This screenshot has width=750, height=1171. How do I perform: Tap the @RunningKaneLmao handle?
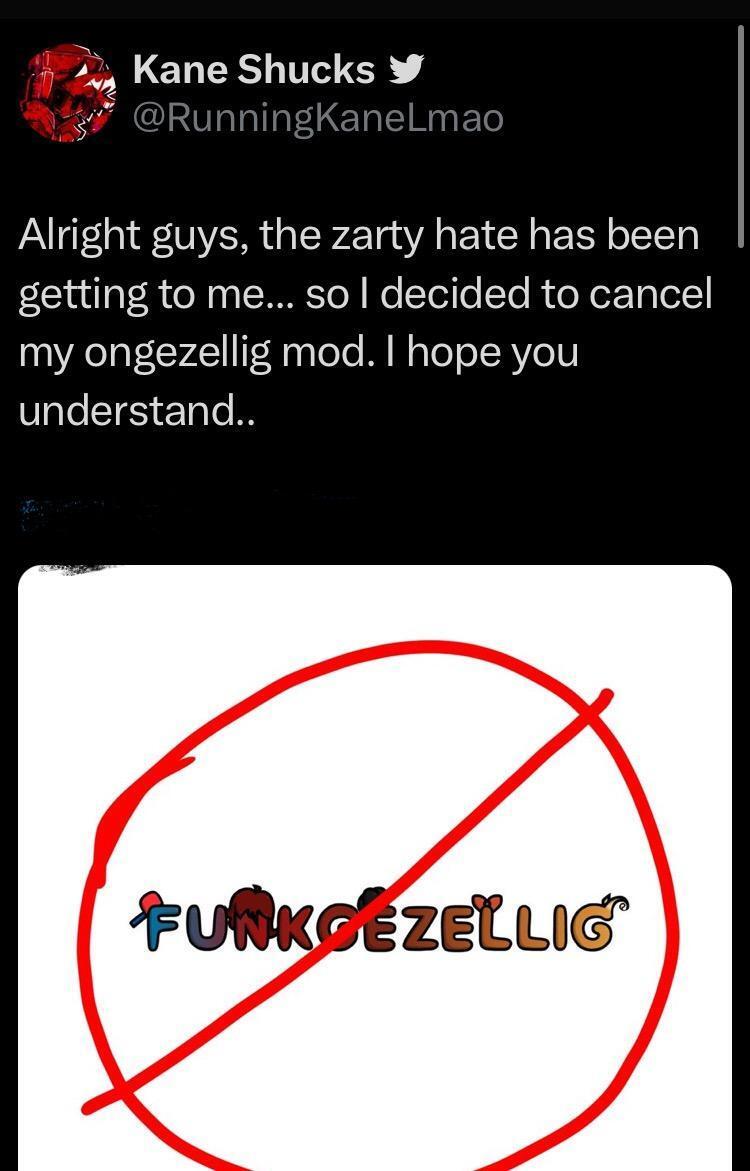318,119
